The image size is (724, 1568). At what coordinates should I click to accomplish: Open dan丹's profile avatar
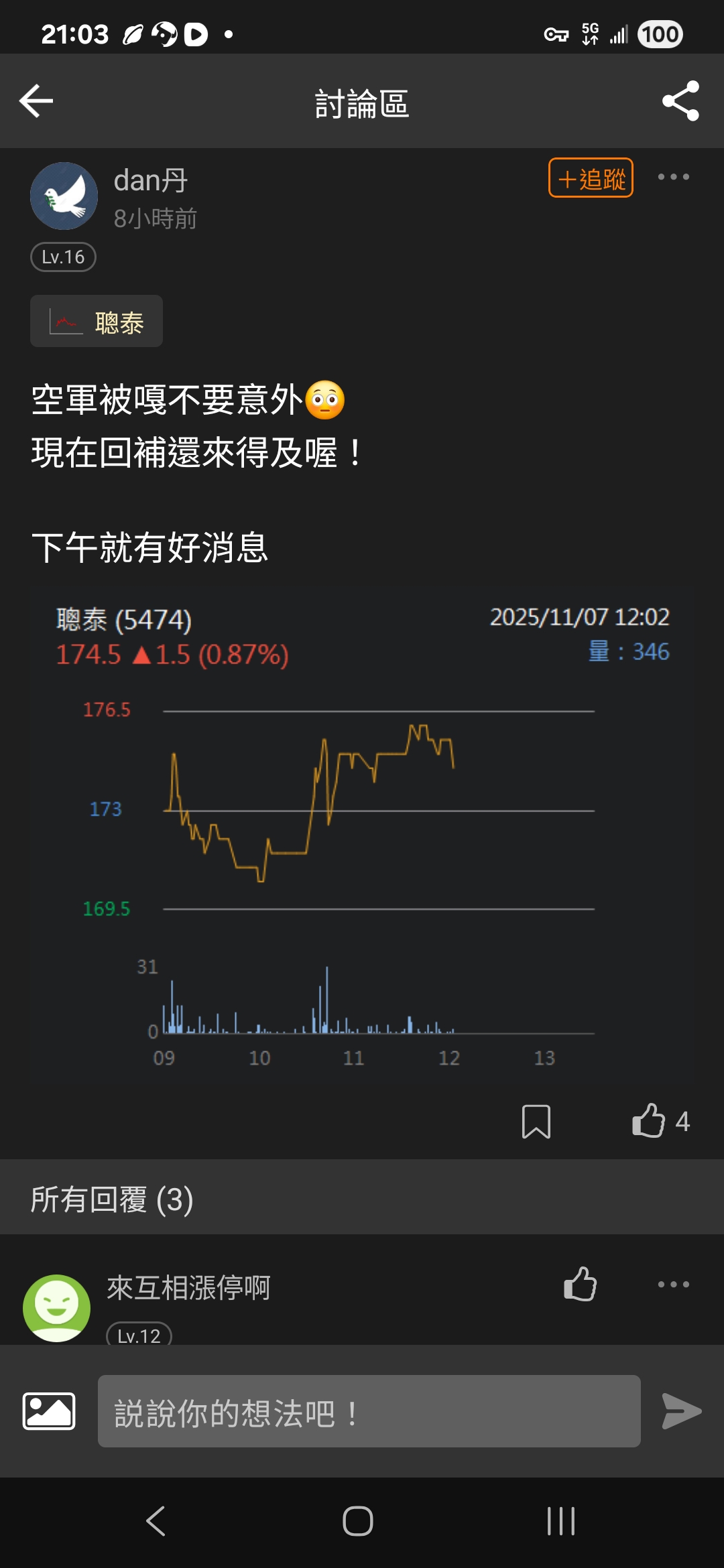coord(64,196)
